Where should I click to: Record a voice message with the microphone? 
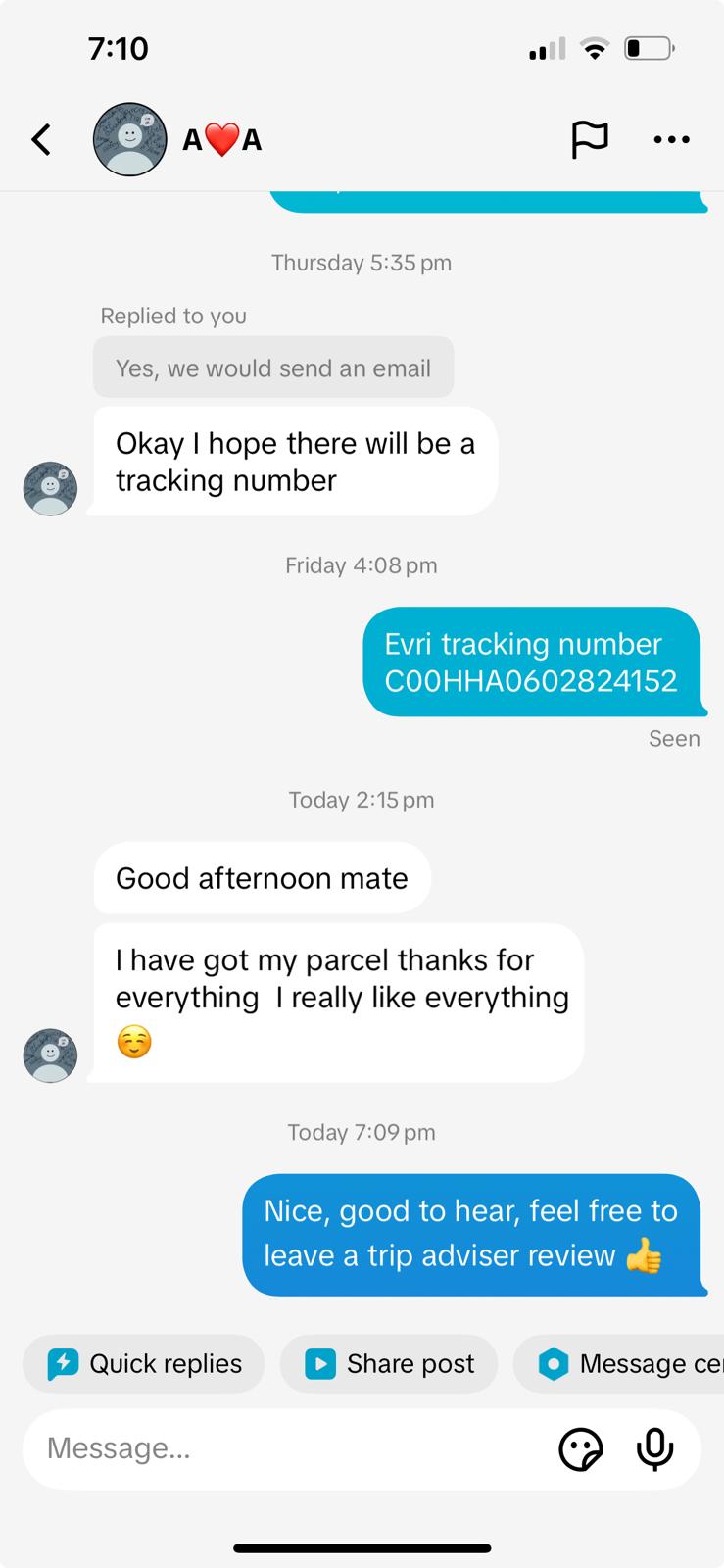[654, 1449]
